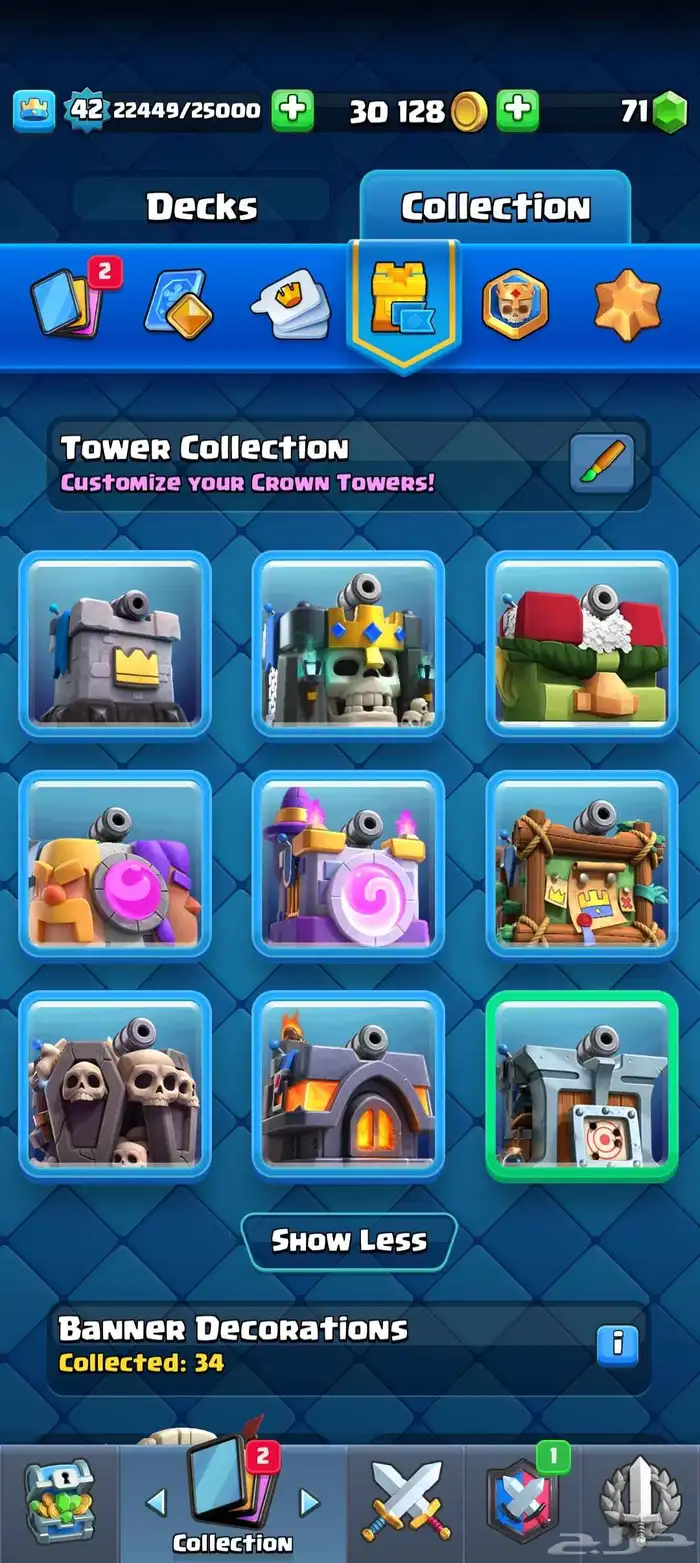The image size is (700, 1563).
Task: Select the coffin skulls tower skin
Action: [115, 1085]
